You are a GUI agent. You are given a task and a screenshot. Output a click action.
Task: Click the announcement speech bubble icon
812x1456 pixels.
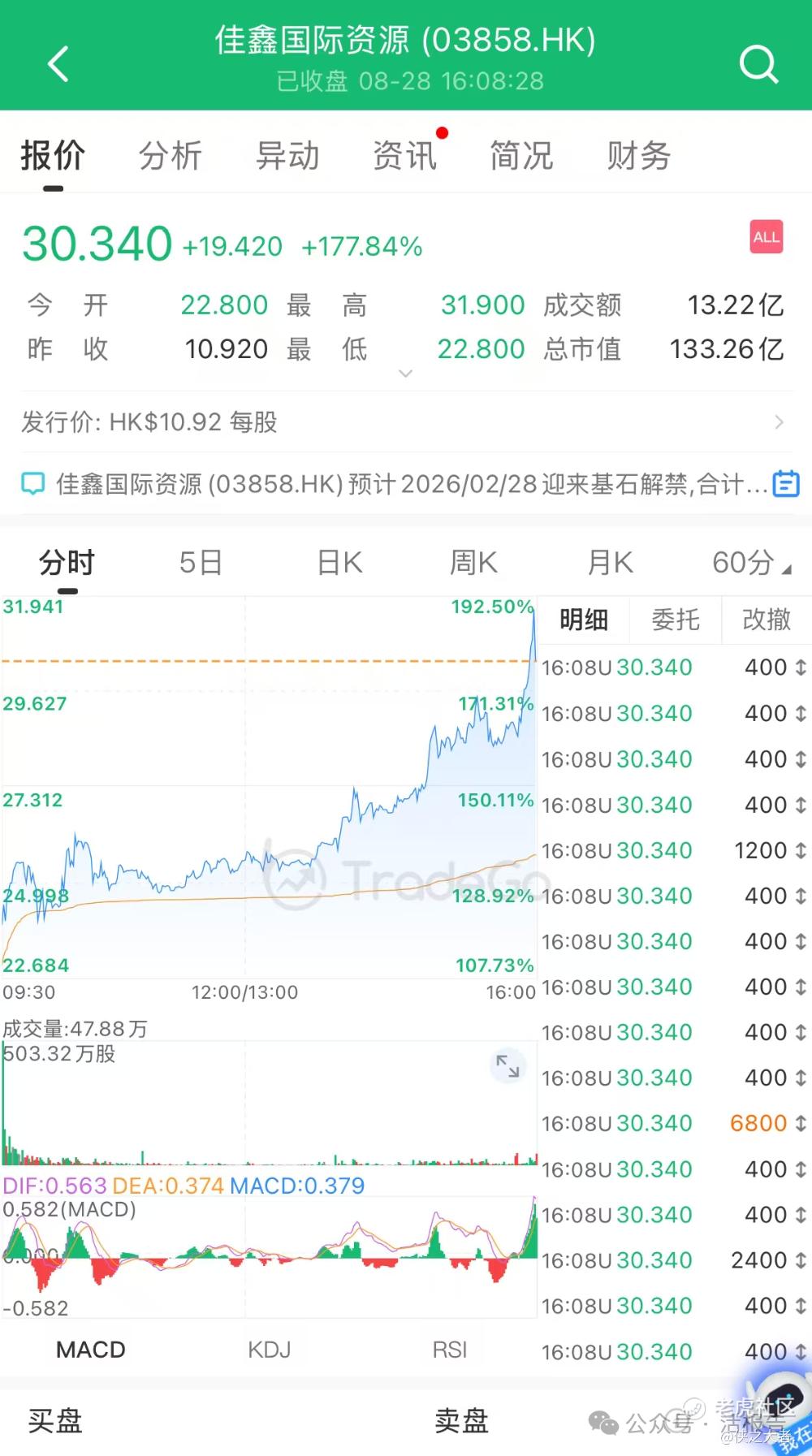tap(32, 483)
